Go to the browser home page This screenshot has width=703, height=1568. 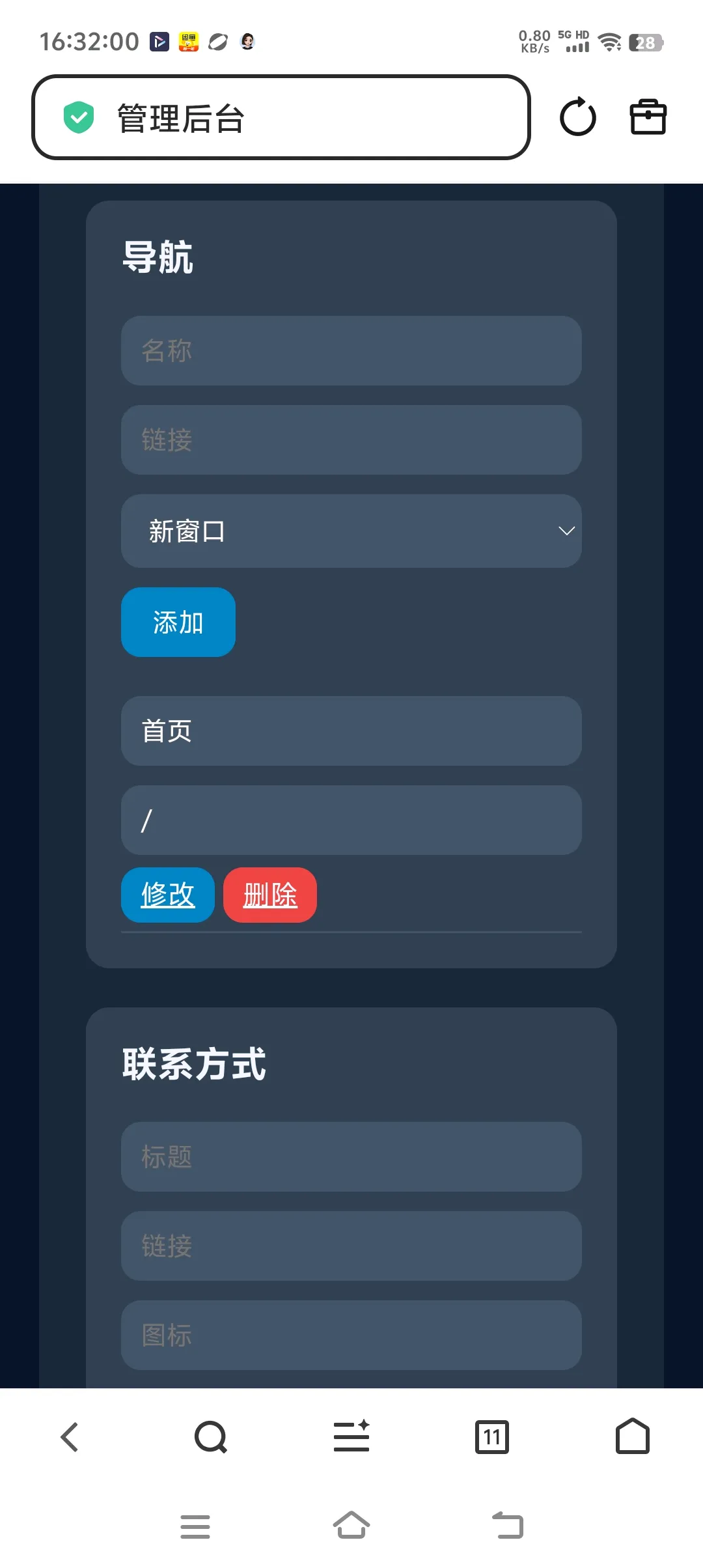[x=633, y=1437]
